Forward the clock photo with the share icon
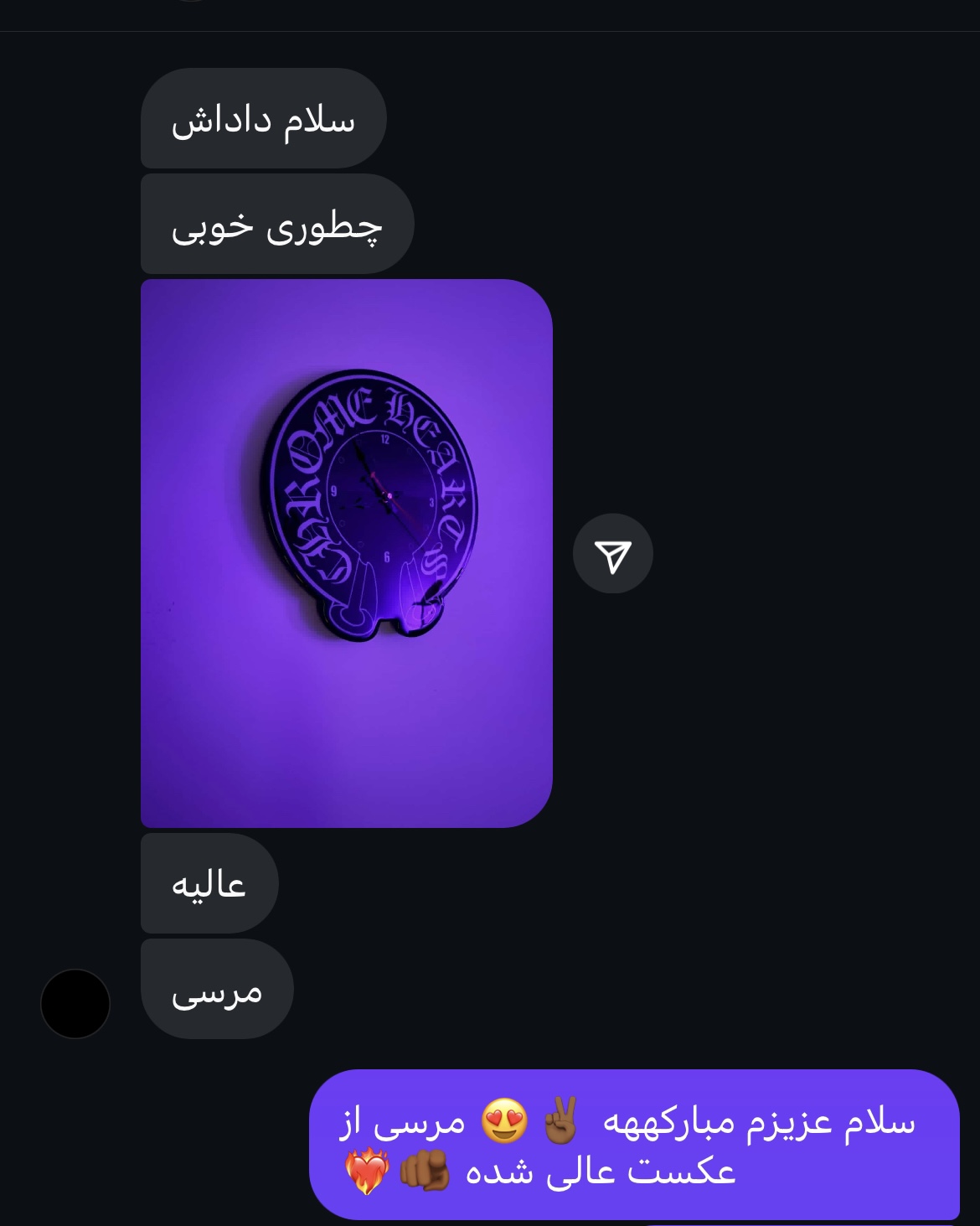980x1226 pixels. 612,554
